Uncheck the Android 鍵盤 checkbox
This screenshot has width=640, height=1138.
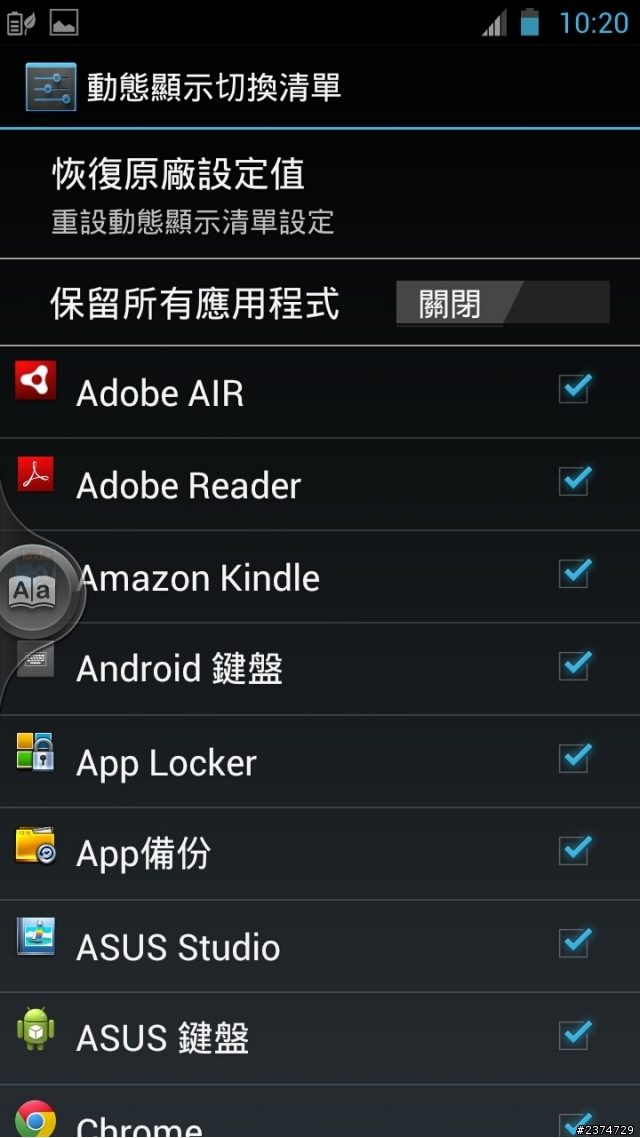tap(575, 666)
